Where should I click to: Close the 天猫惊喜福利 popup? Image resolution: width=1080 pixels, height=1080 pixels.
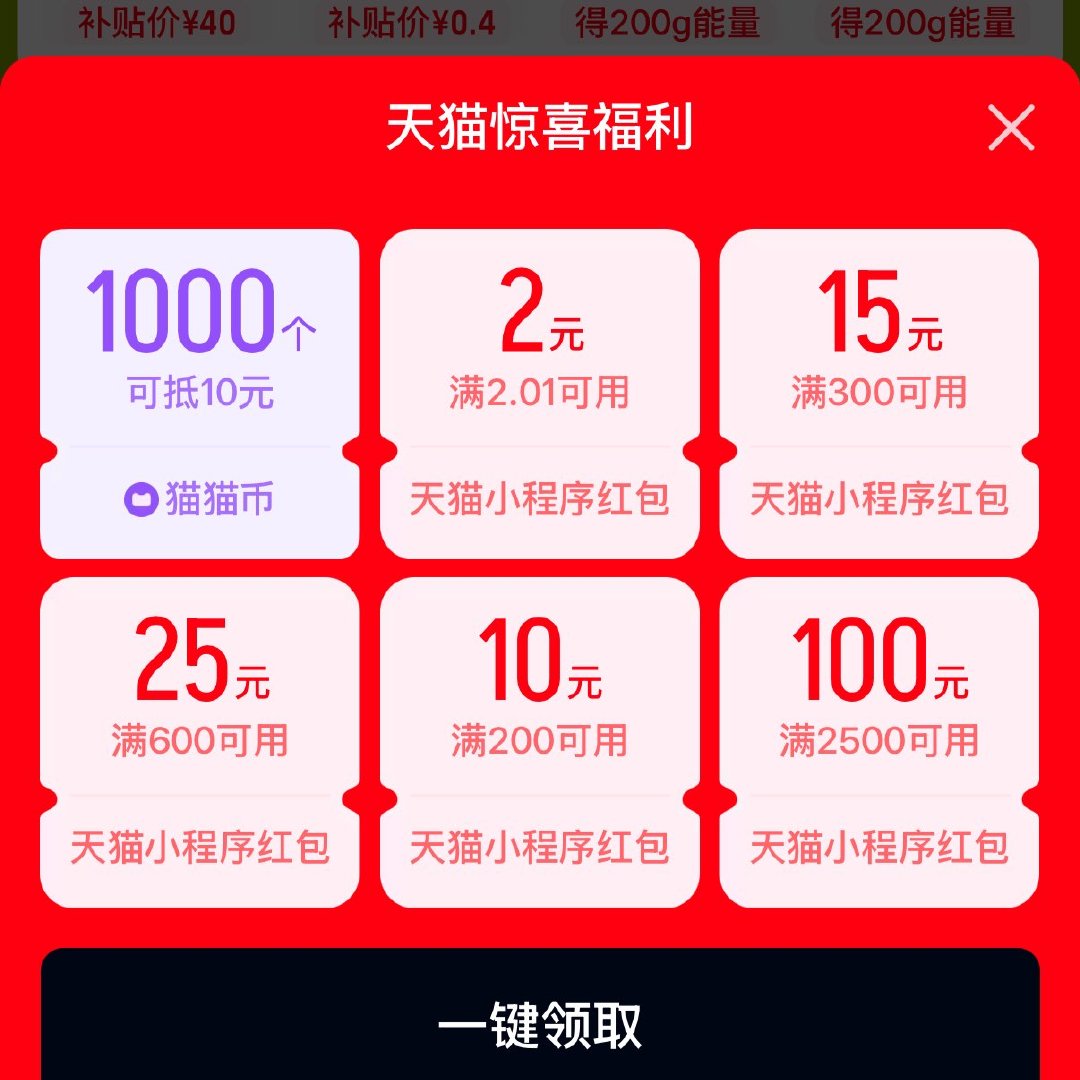(x=1010, y=127)
